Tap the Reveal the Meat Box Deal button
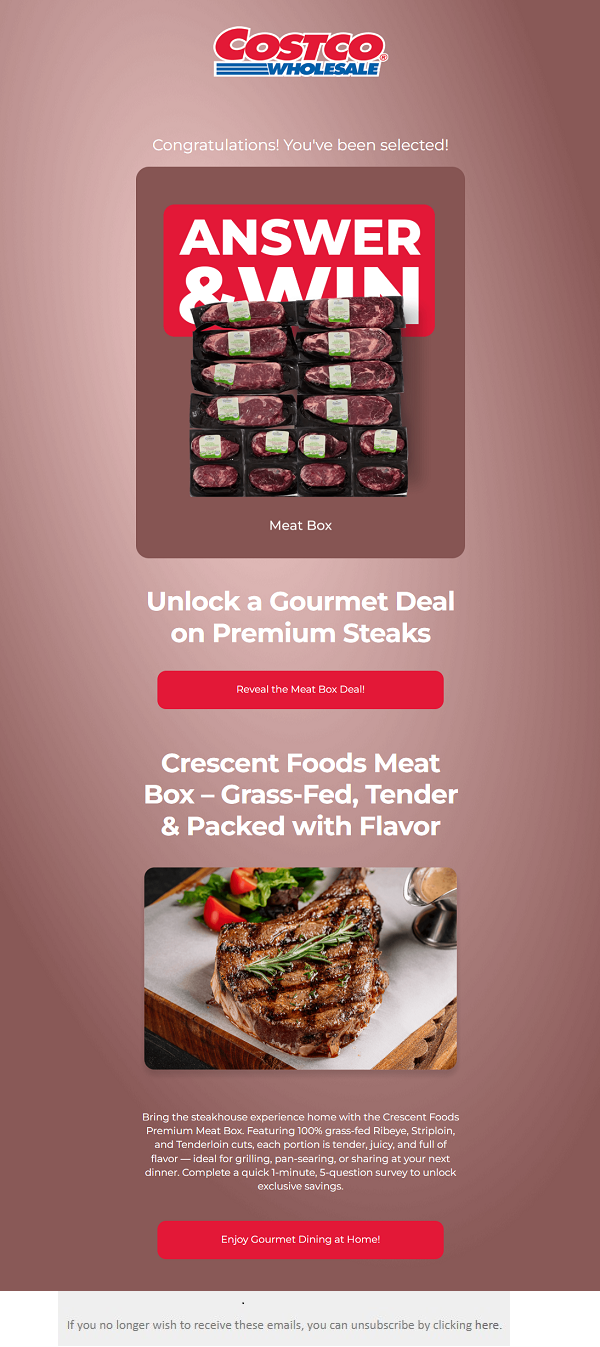Screen dimensions: 600x1347 300,689
